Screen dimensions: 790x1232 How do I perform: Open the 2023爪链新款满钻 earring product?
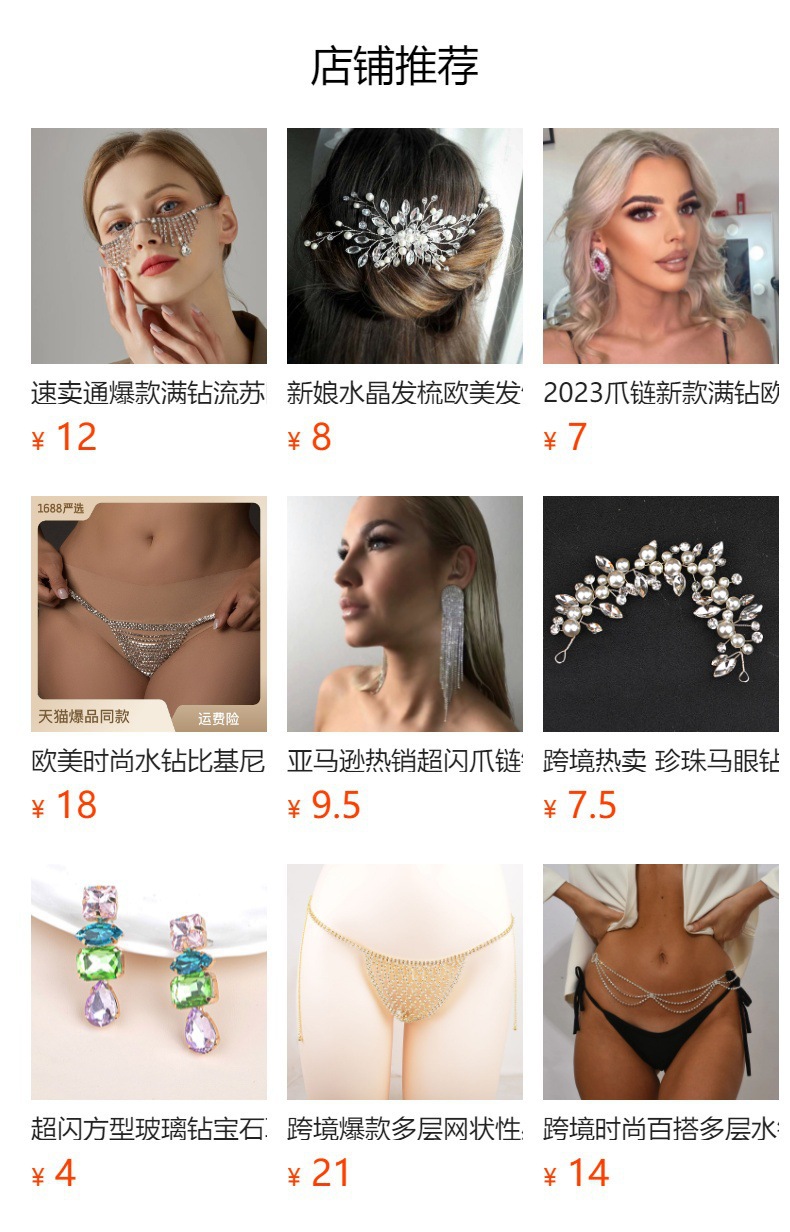tap(660, 246)
